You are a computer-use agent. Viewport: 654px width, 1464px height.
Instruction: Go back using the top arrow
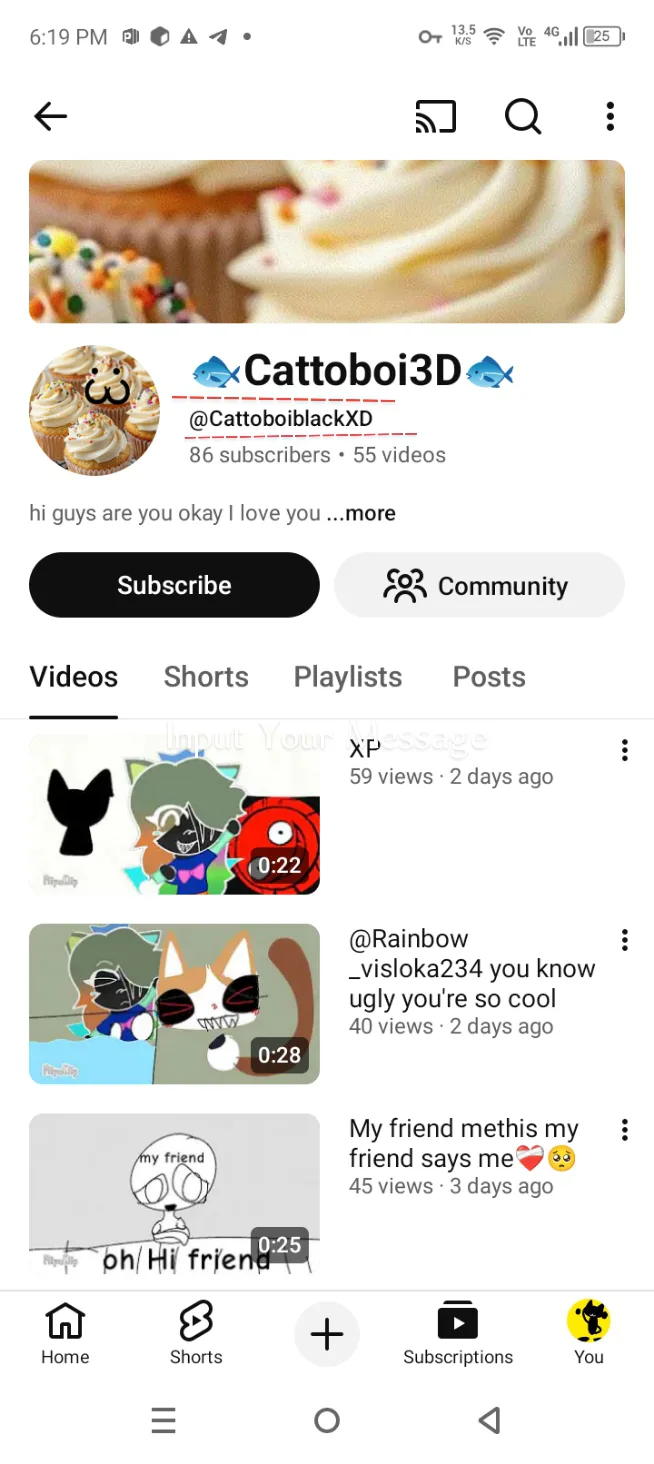pyautogui.click(x=50, y=117)
